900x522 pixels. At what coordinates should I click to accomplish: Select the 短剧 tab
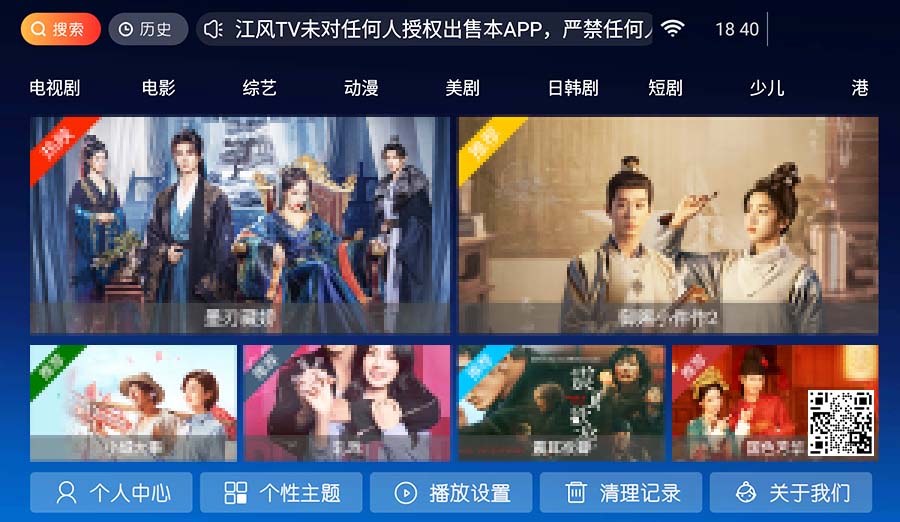[x=665, y=88]
